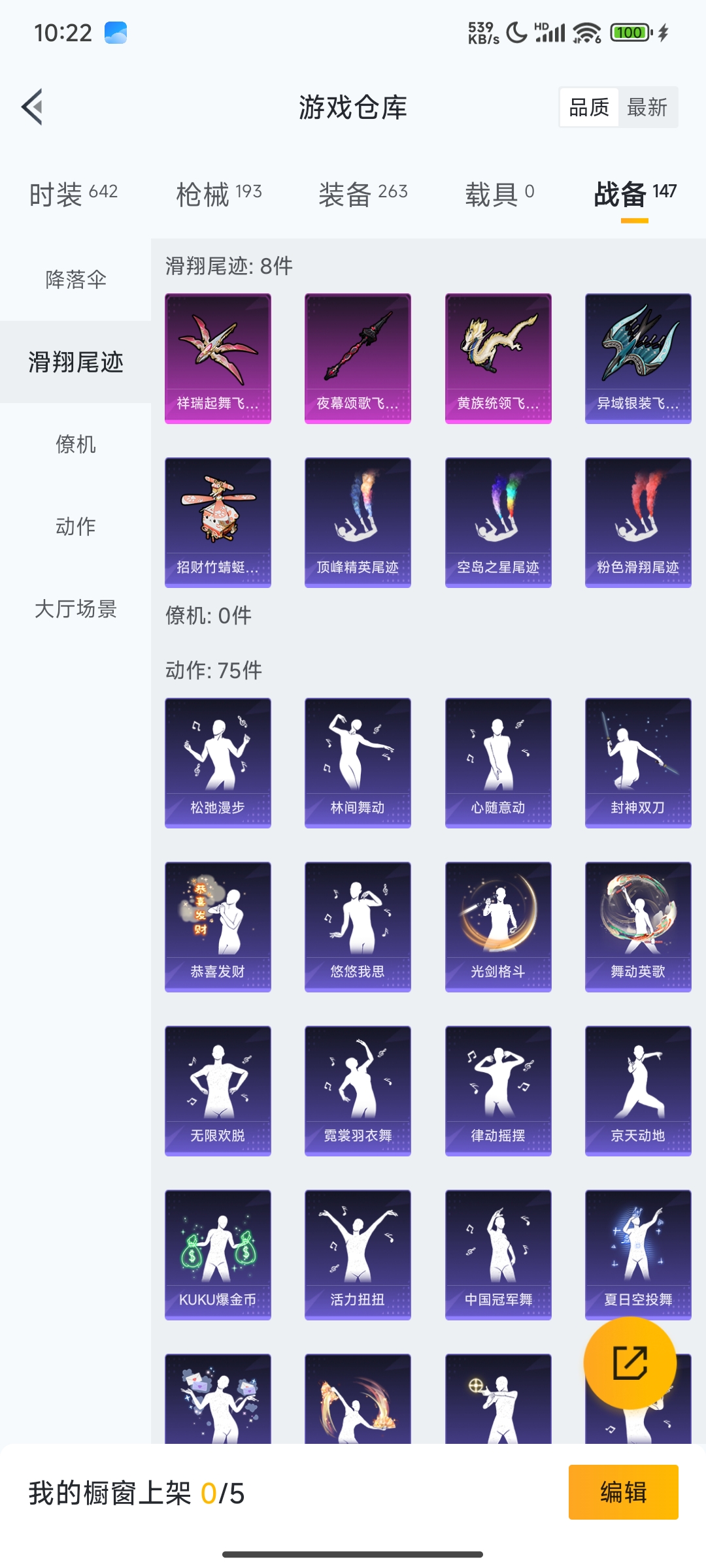The height and width of the screenshot is (1568, 706).
Task: Open the 松弛漫步 action item
Action: tap(218, 762)
